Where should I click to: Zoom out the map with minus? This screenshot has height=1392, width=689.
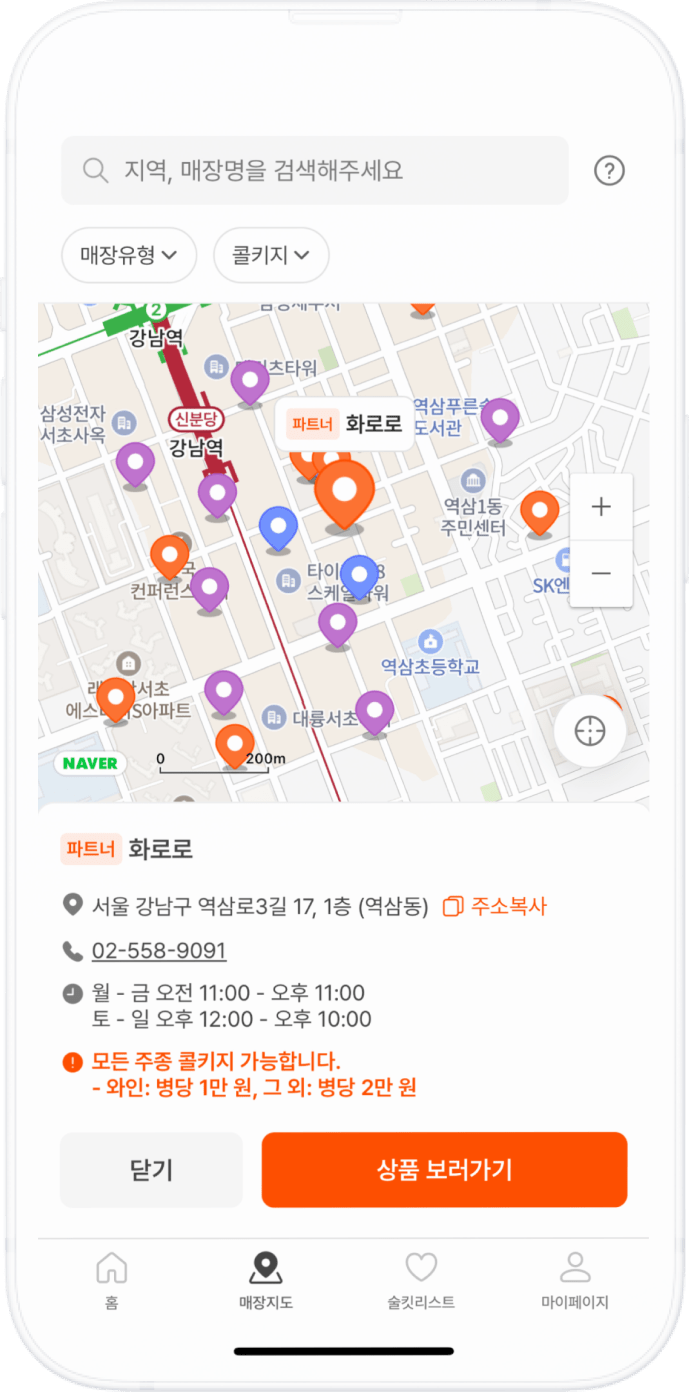[x=601, y=573]
